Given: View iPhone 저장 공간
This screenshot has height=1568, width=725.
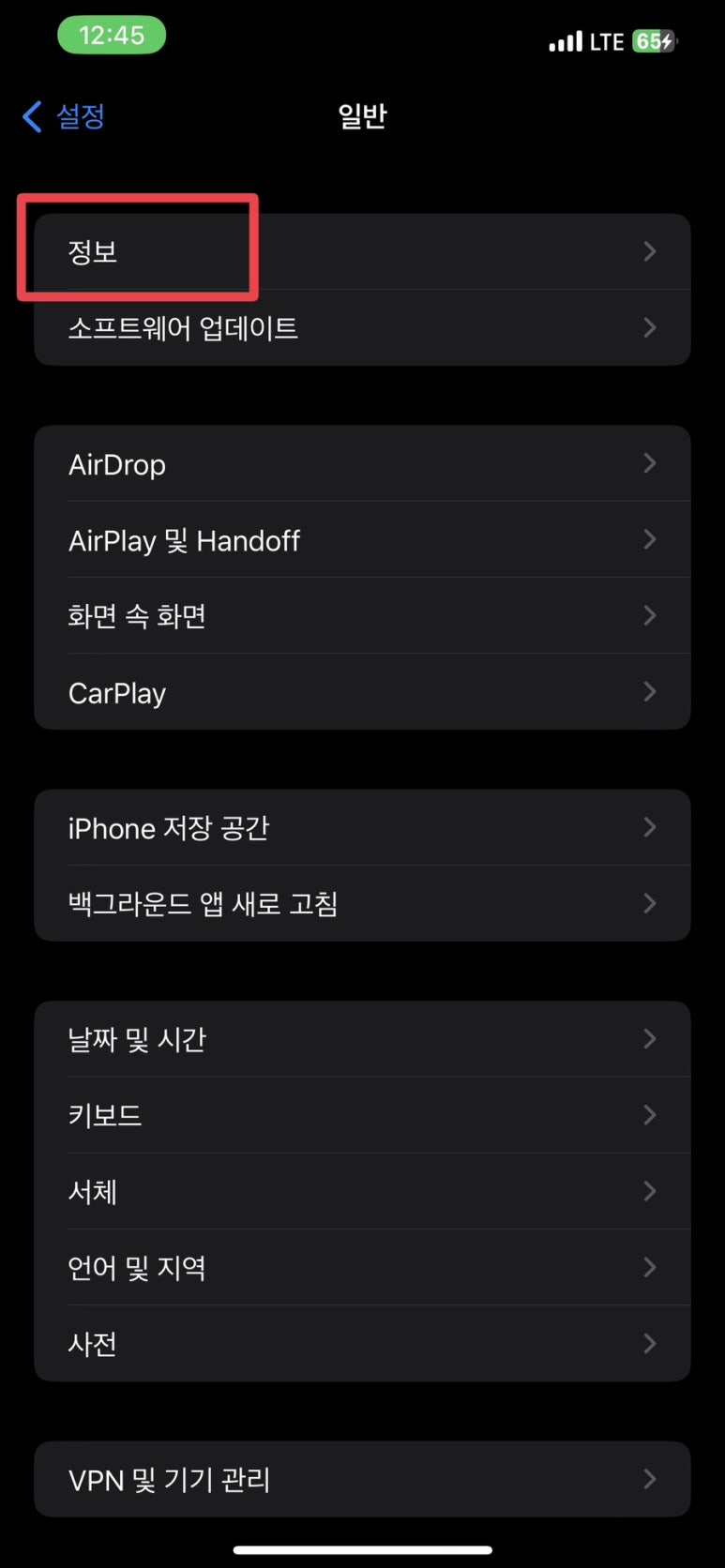Looking at the screenshot, I should coord(362,827).
